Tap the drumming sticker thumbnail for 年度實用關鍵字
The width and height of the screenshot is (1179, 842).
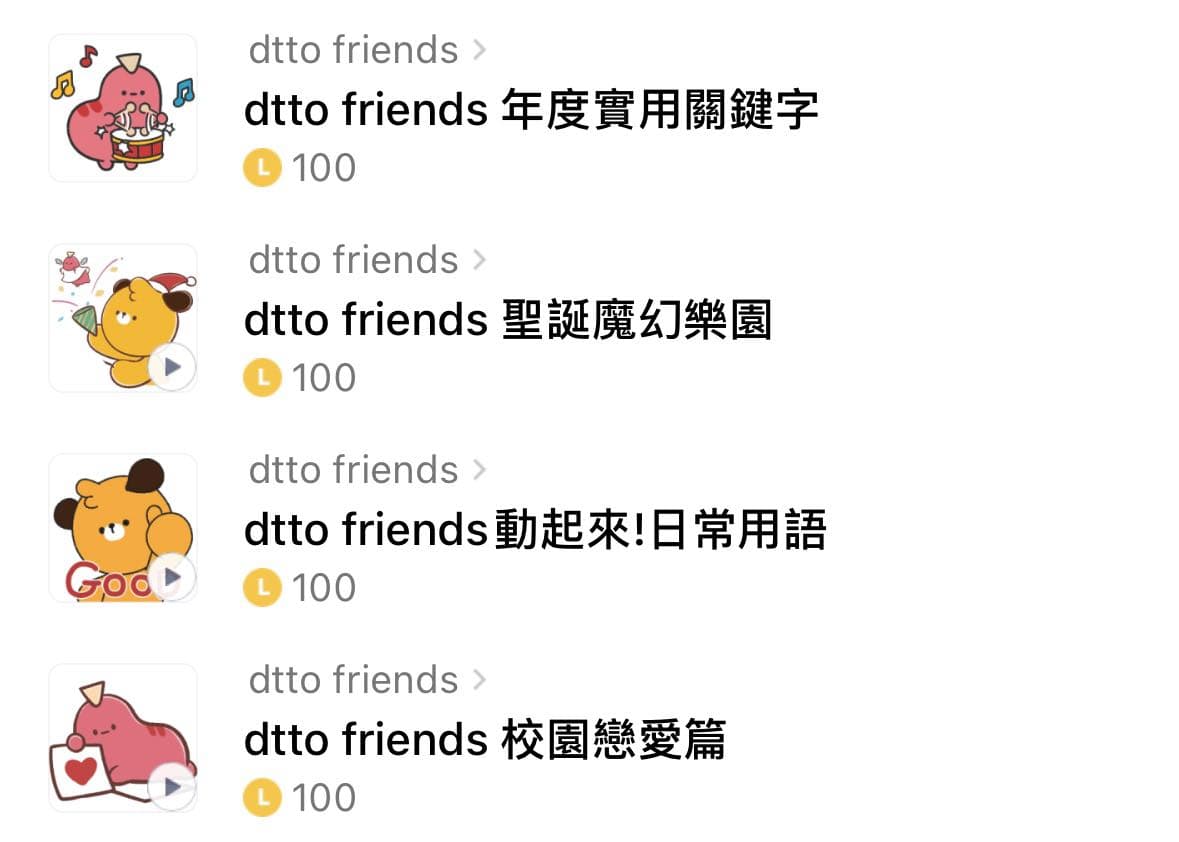(123, 108)
